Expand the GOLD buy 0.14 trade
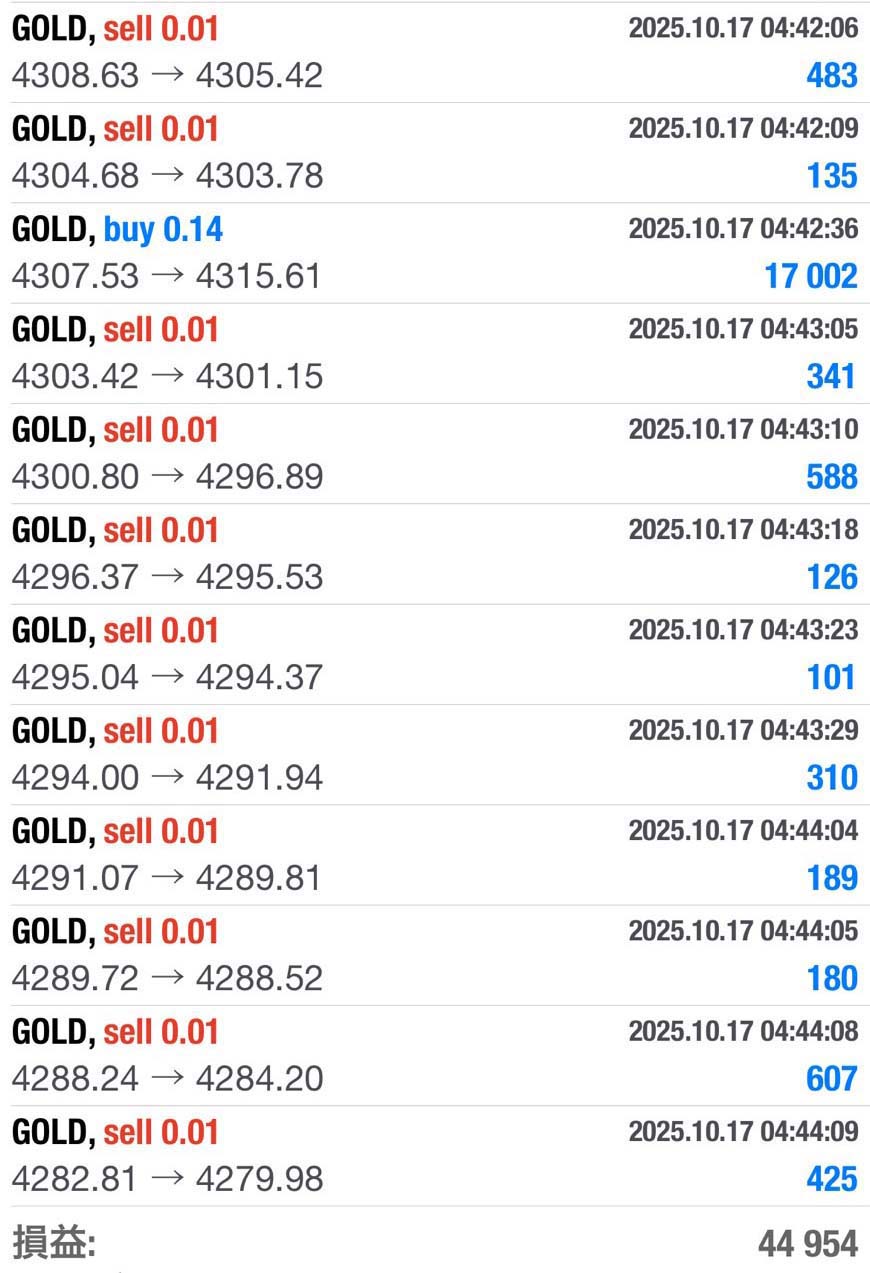Image resolution: width=870 pixels, height=1273 pixels. click(x=434, y=253)
